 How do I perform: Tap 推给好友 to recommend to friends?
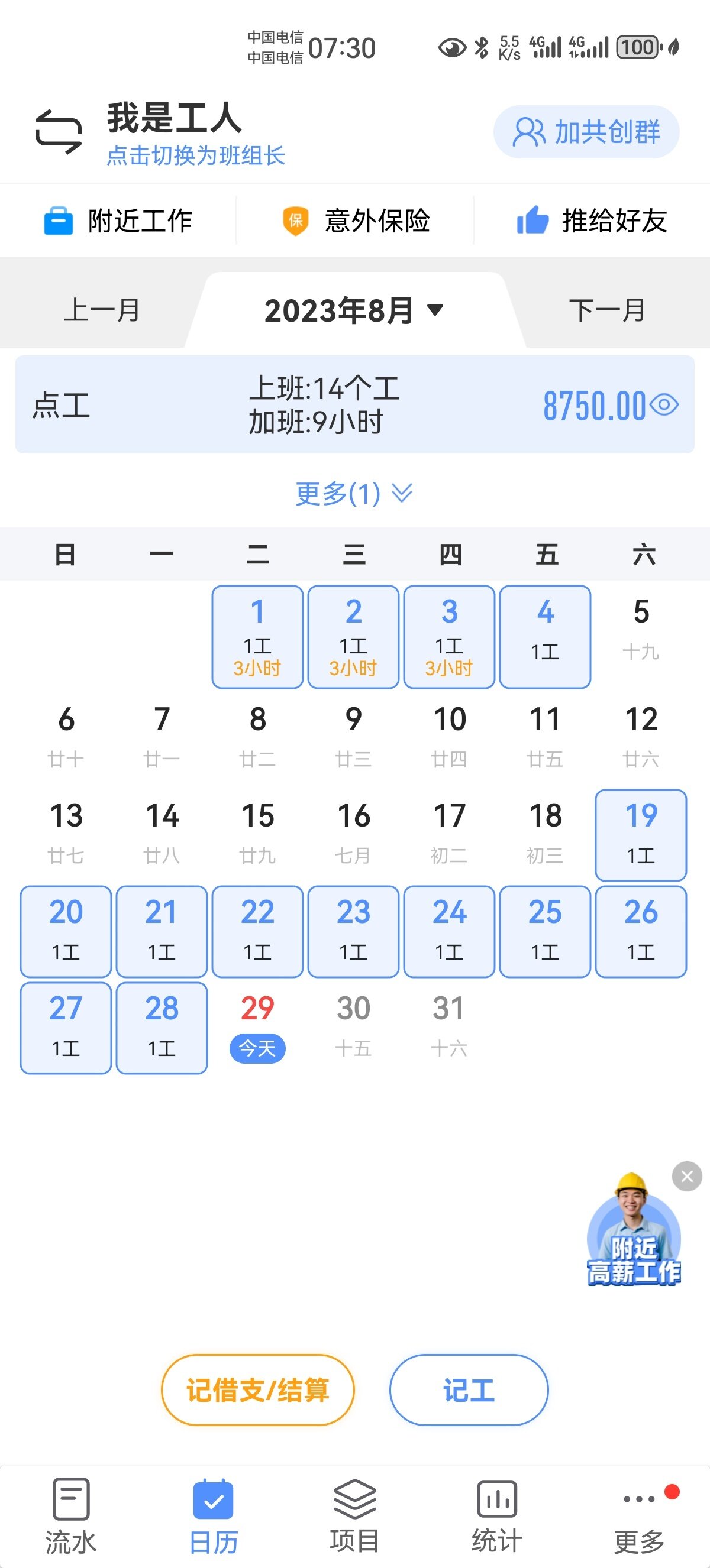[x=592, y=221]
